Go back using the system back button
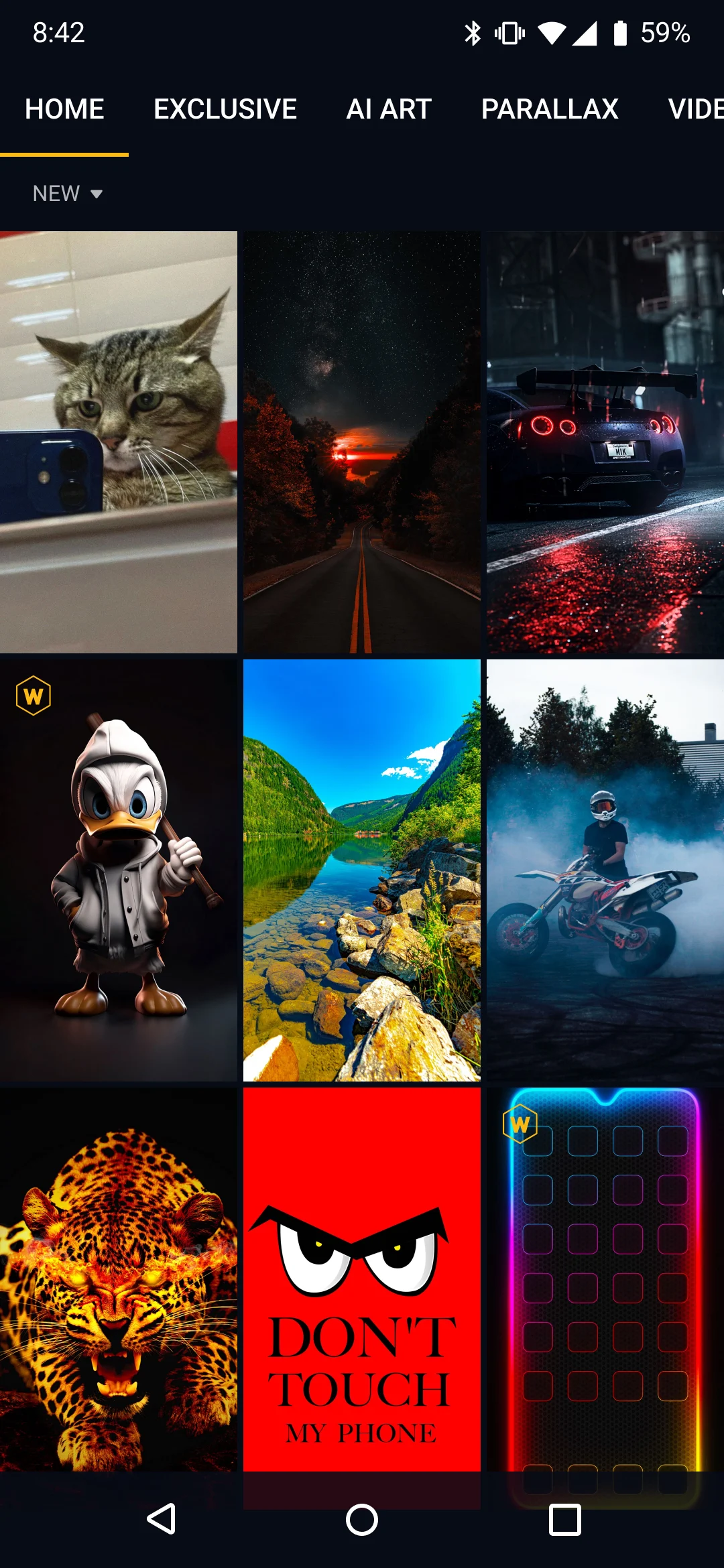 pyautogui.click(x=161, y=1519)
